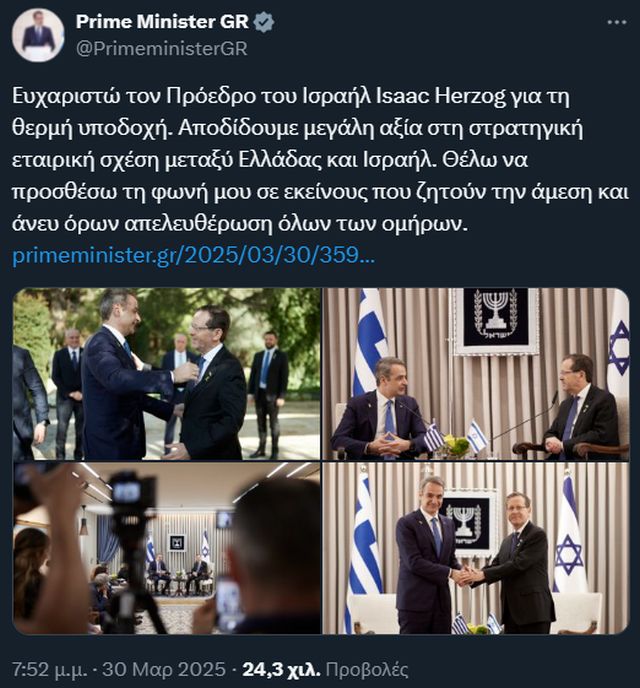View photo of leaders greeting outdoors
Viewport: 640px width, 688px height.
(166, 374)
